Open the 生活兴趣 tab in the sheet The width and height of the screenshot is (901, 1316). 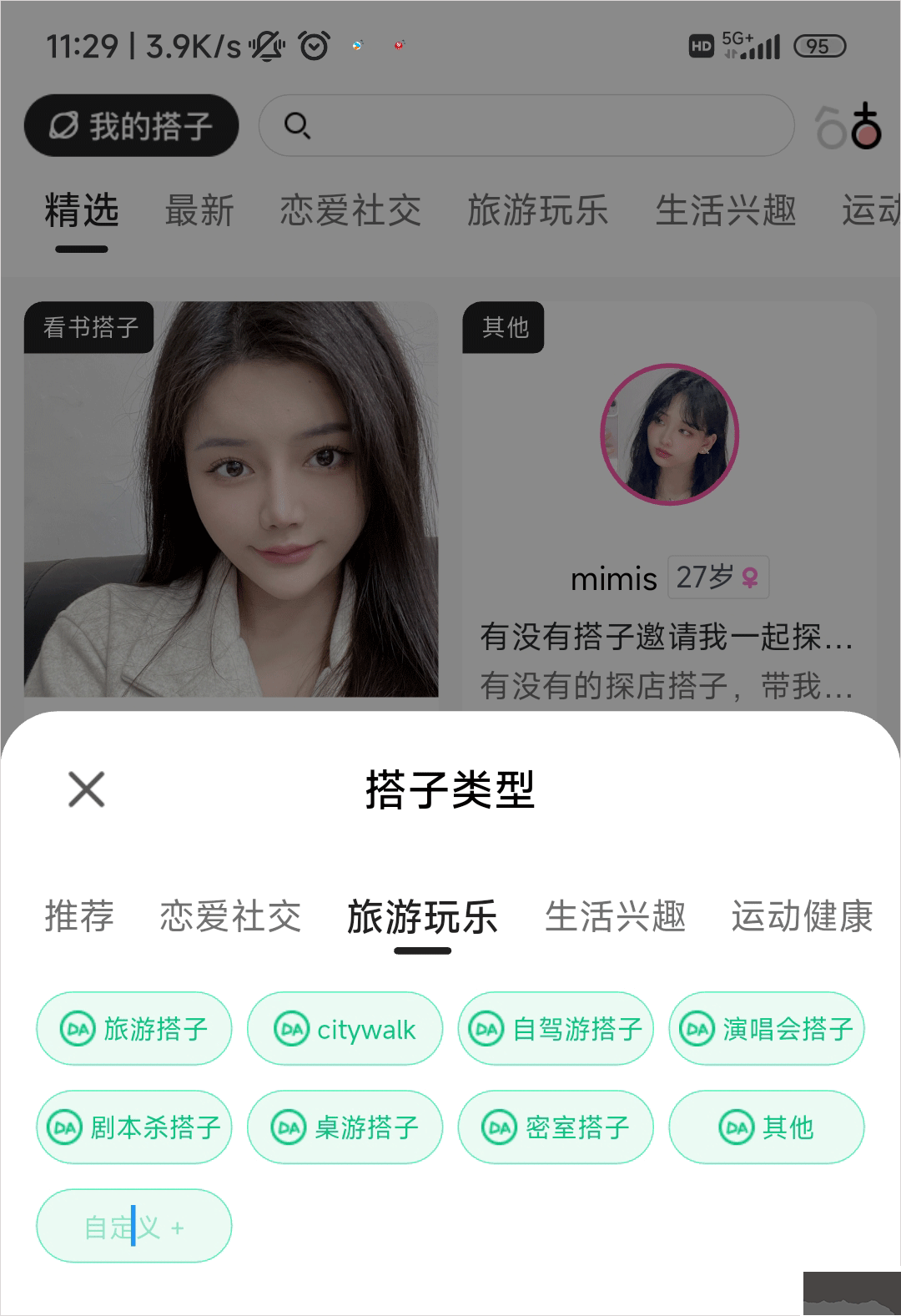point(615,916)
